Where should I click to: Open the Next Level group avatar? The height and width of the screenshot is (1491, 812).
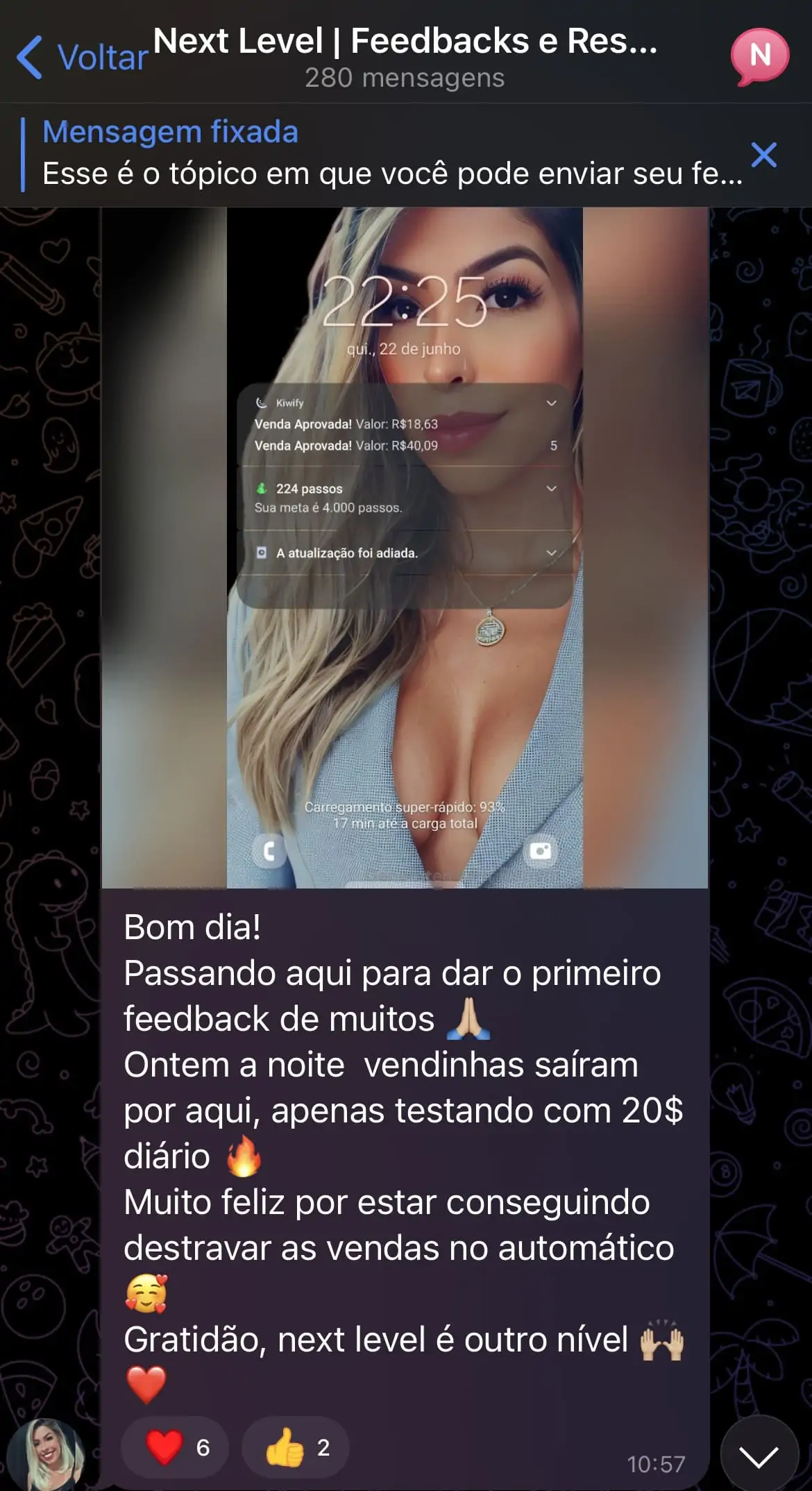tap(759, 56)
